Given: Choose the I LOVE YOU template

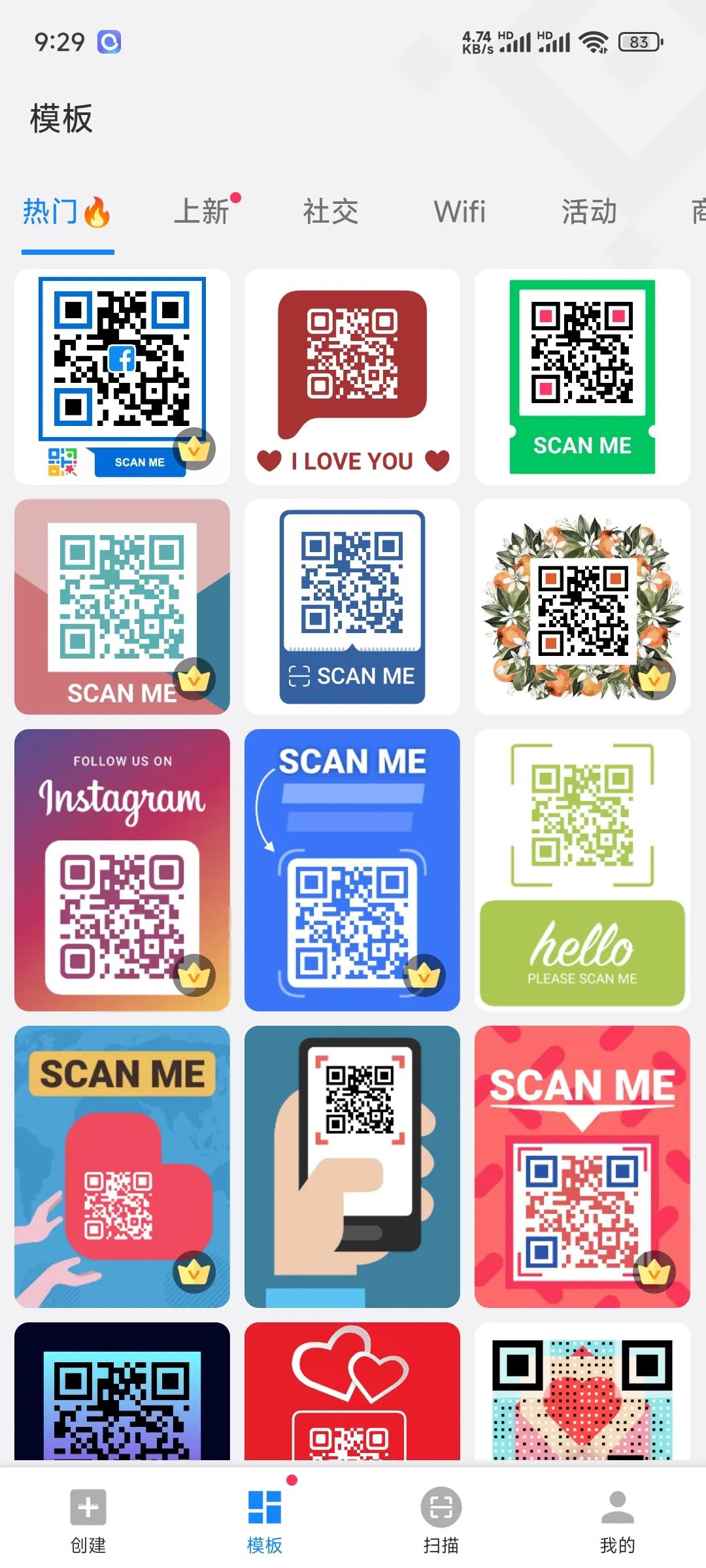Looking at the screenshot, I should click(352, 376).
